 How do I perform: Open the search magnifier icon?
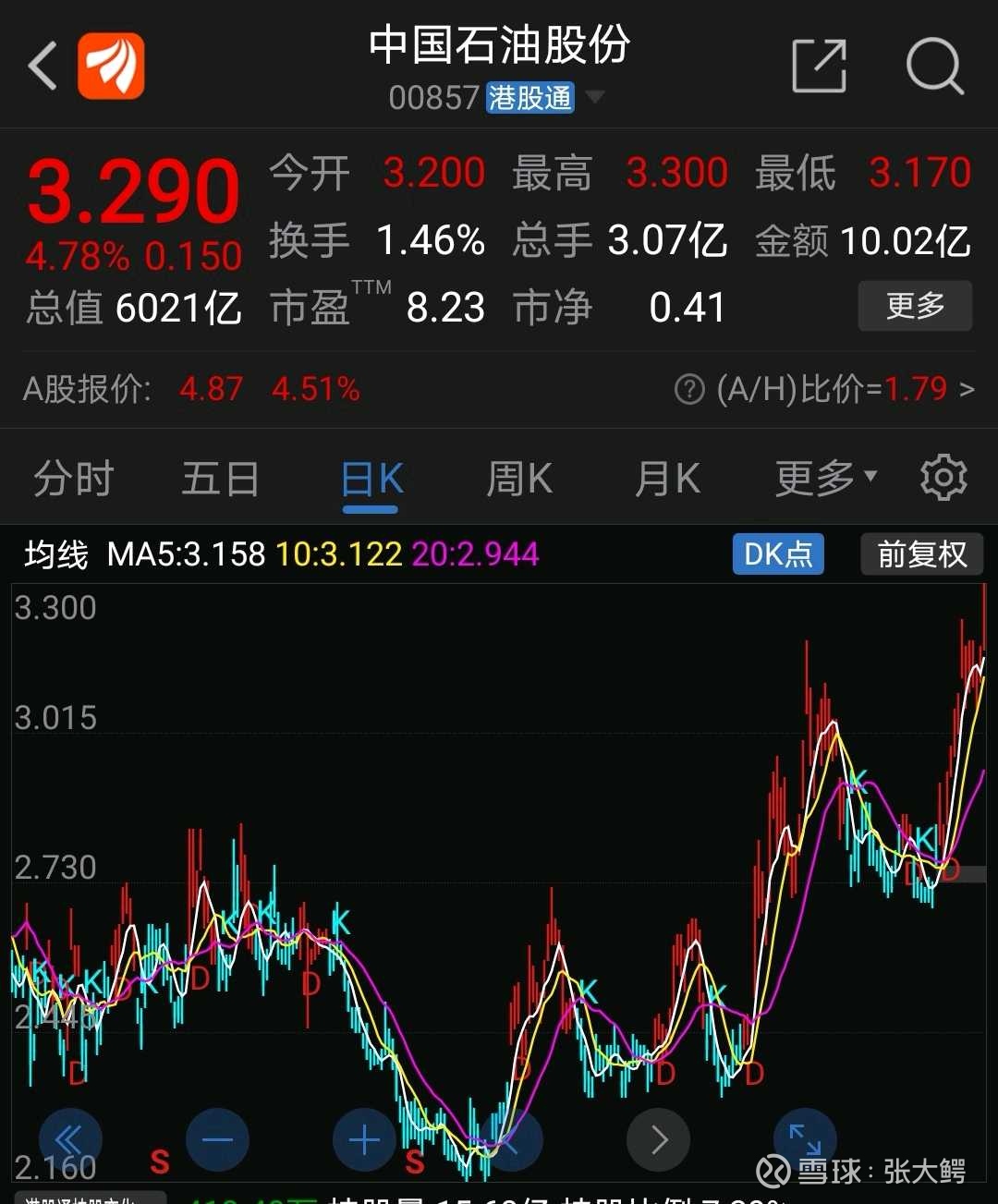pyautogui.click(x=936, y=67)
